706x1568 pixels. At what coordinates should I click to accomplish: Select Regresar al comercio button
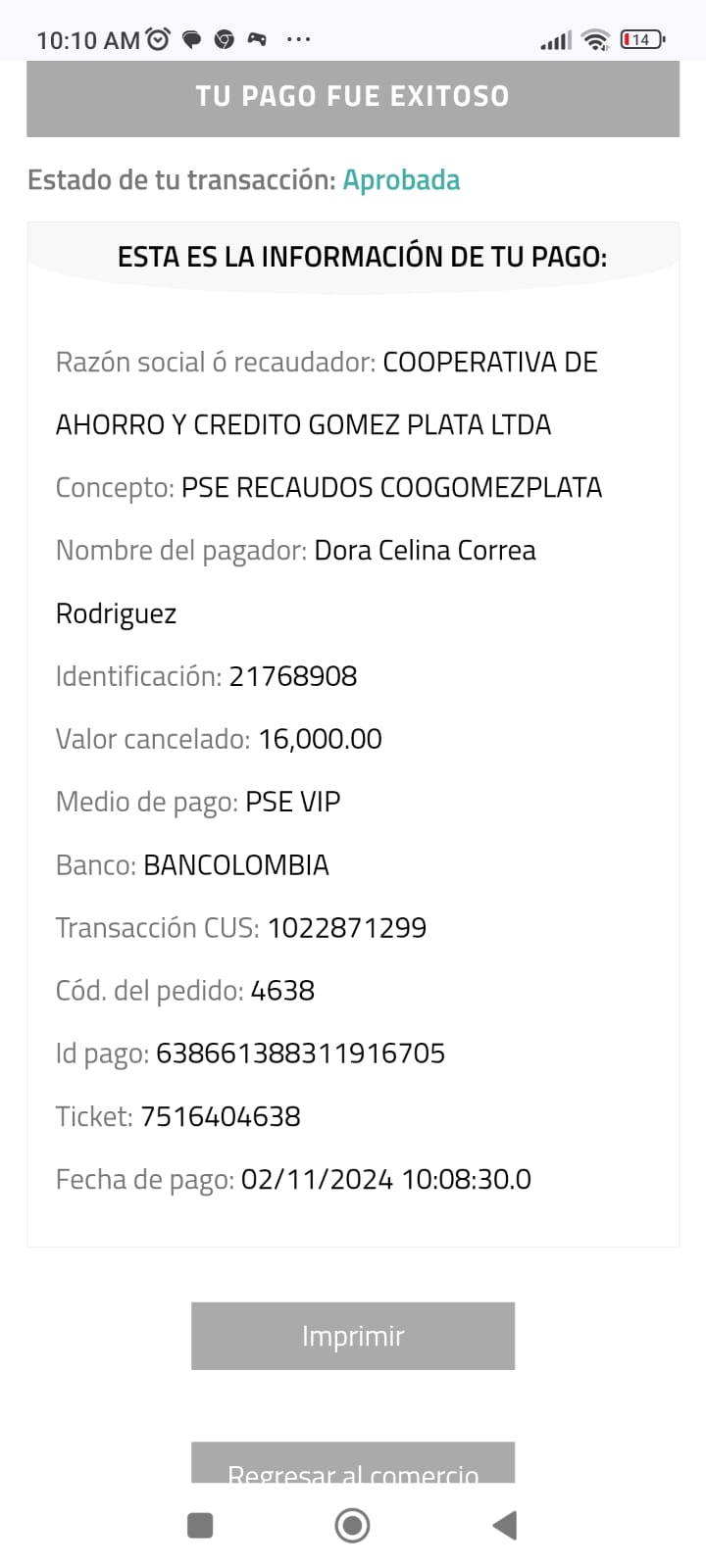[353, 1465]
